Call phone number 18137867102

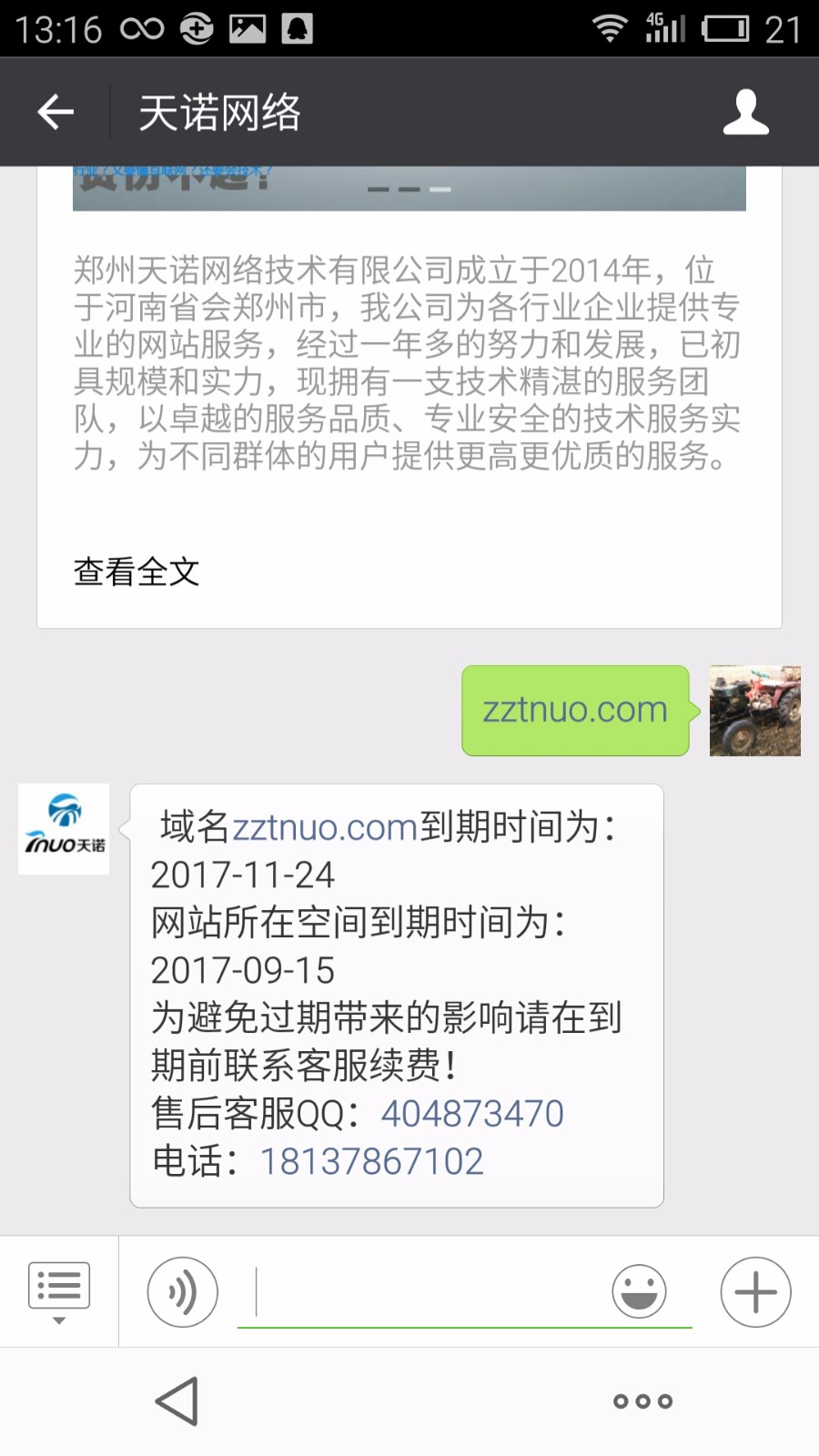pyautogui.click(x=372, y=1161)
